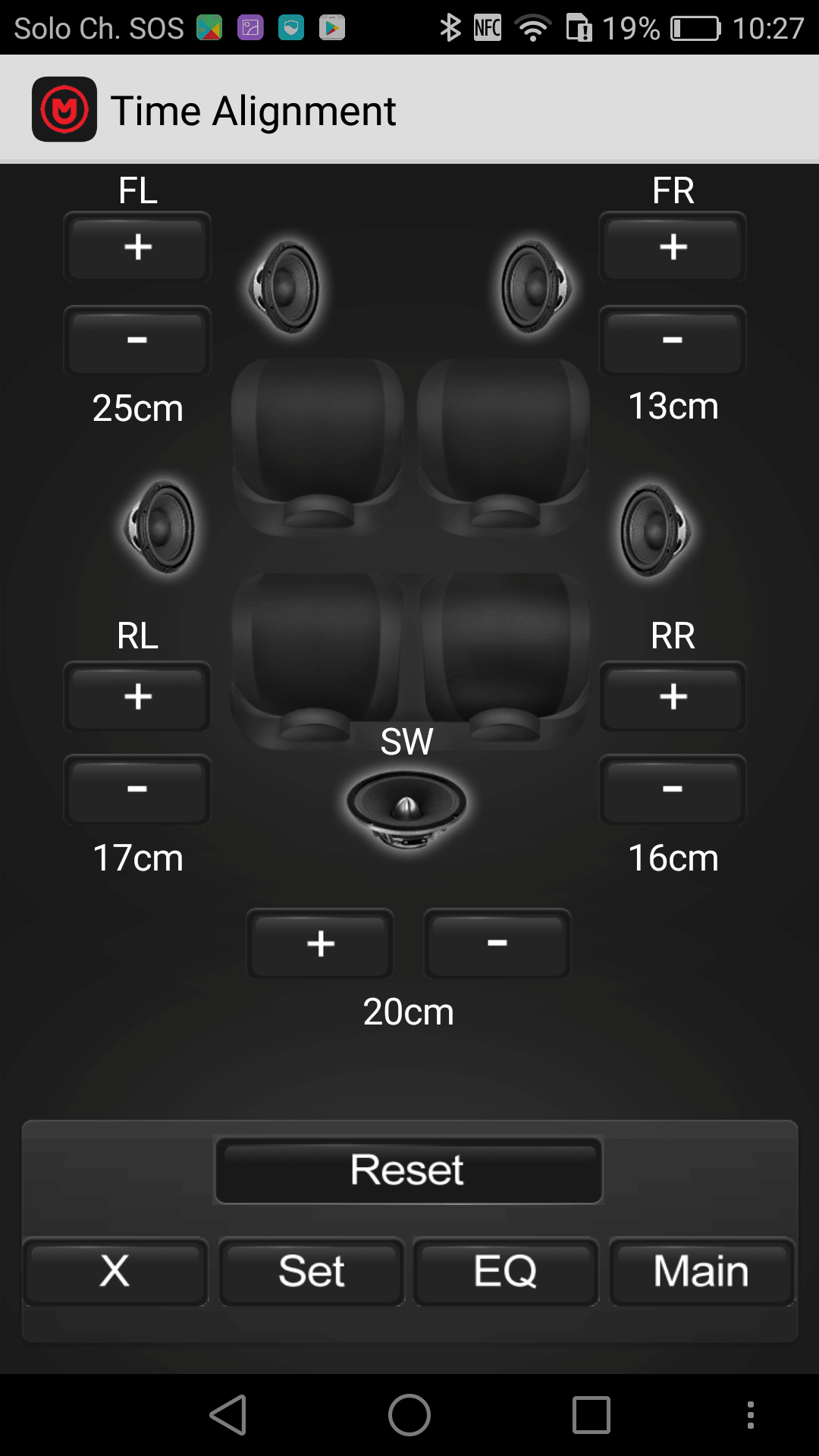This screenshot has width=819, height=1456.
Task: Go back using the system back button
Action: pyautogui.click(x=228, y=1415)
